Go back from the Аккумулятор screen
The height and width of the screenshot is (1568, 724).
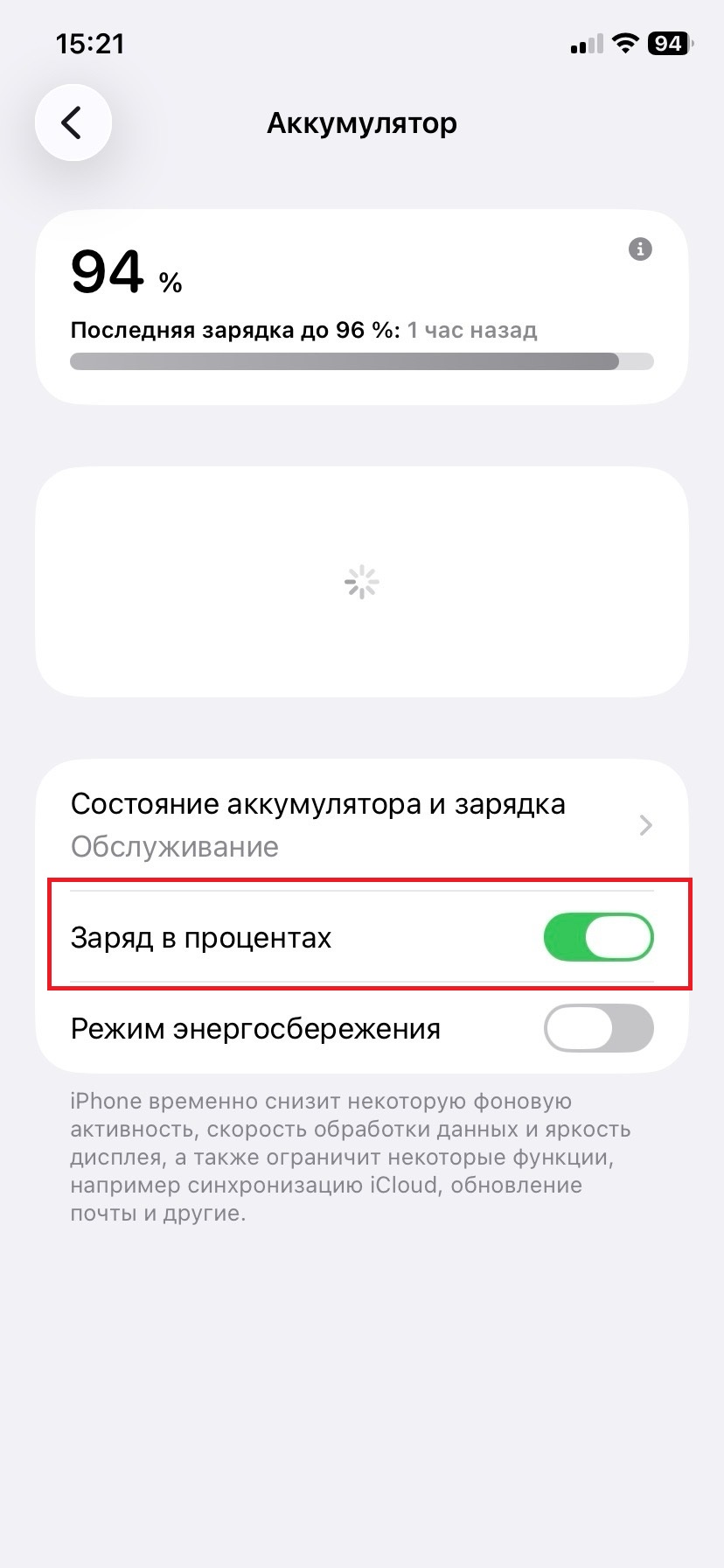point(73,122)
